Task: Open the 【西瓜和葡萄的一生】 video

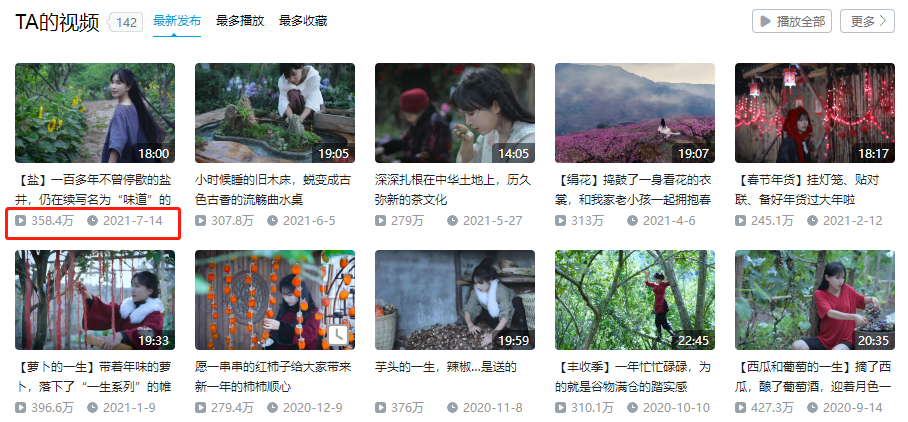Action: [815, 300]
